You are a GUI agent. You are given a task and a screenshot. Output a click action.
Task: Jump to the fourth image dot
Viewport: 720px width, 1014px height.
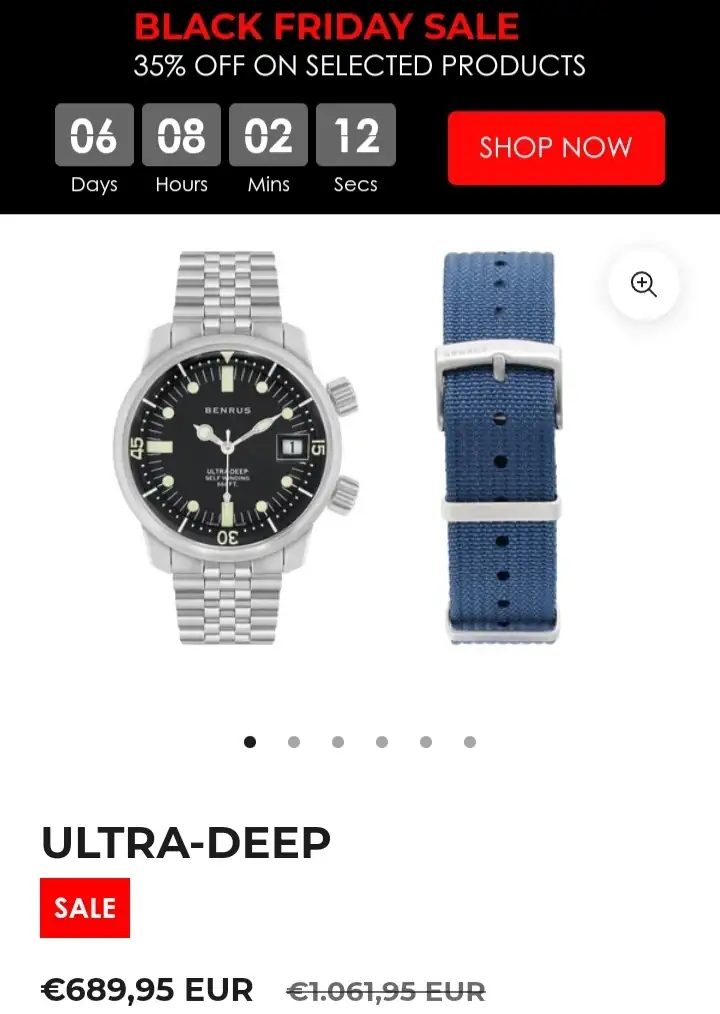[382, 742]
